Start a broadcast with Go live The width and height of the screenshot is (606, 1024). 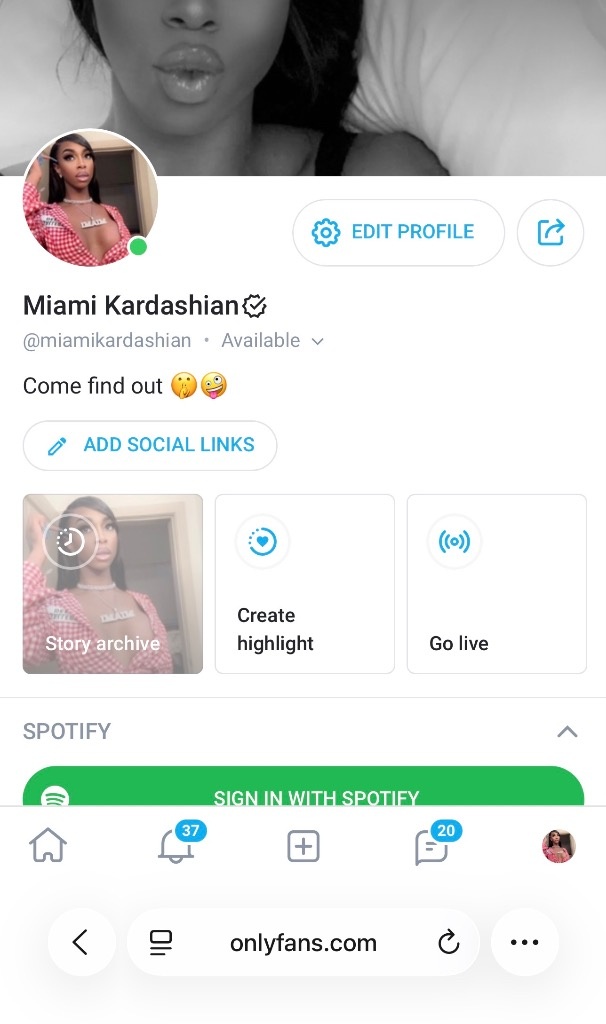[496, 583]
